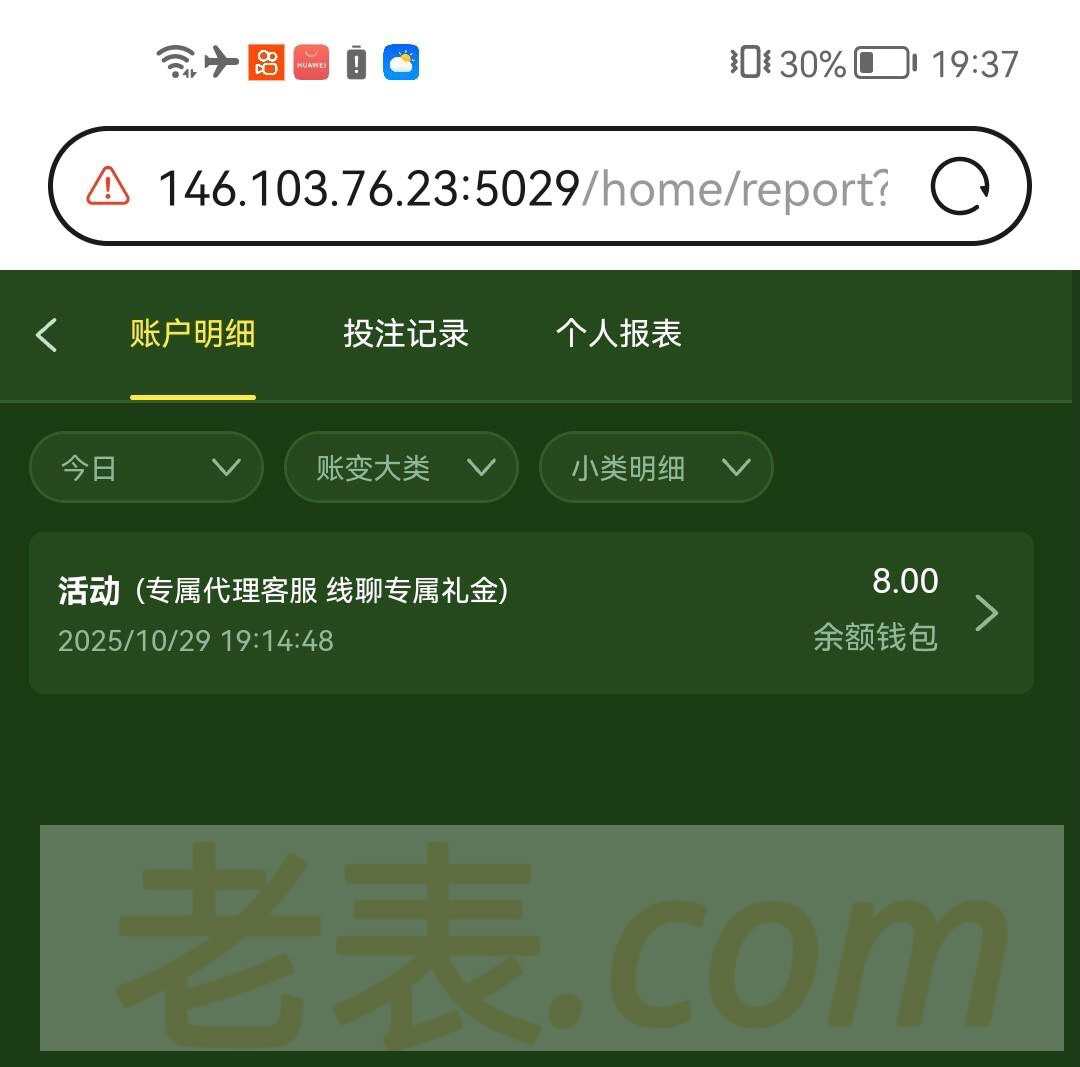Switch to the 个人报表 tab
The height and width of the screenshot is (1067, 1080).
[x=618, y=334]
